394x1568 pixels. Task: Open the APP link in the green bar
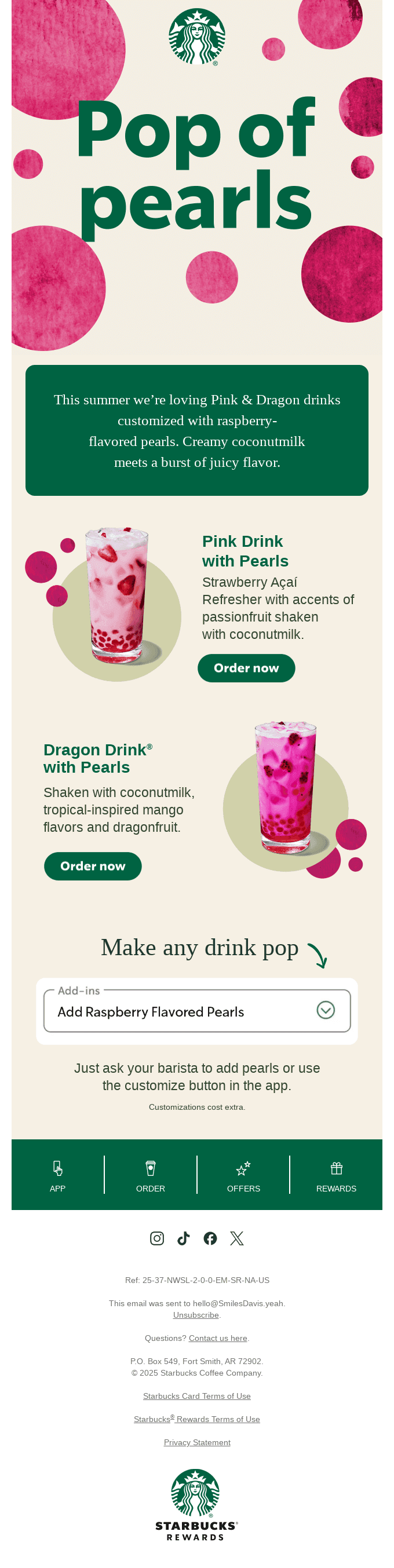(x=57, y=1175)
